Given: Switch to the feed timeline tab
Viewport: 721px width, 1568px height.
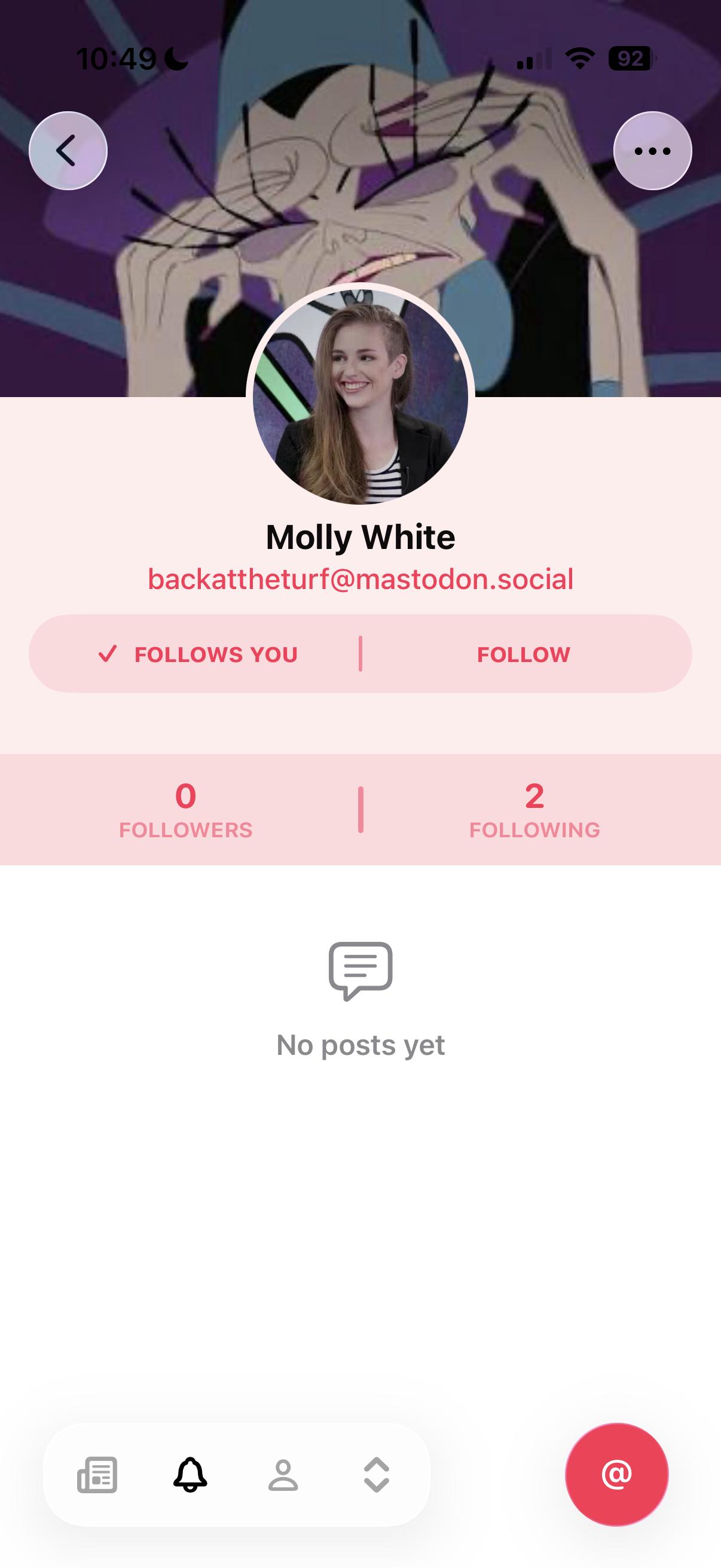Looking at the screenshot, I should 97,1475.
